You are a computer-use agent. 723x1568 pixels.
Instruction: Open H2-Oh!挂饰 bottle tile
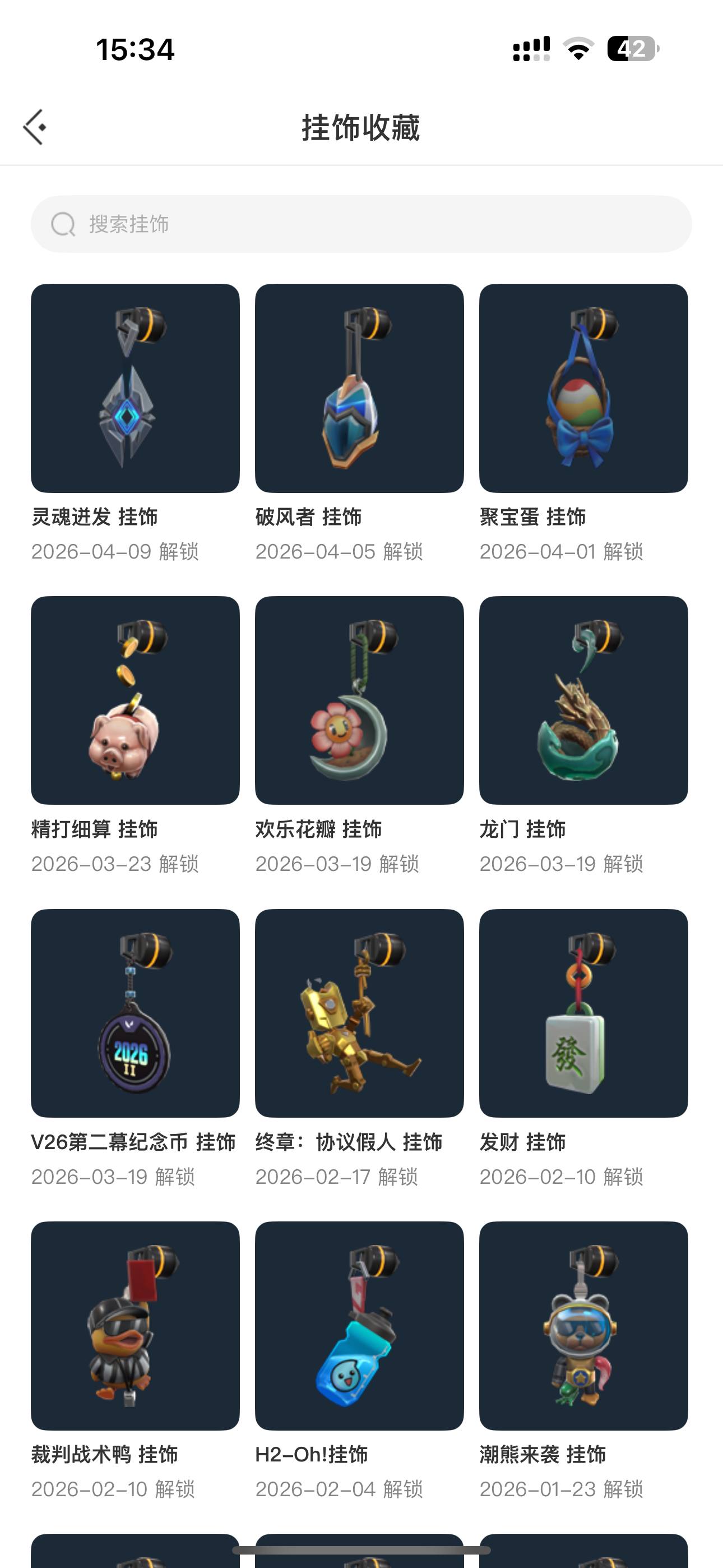(x=359, y=1326)
